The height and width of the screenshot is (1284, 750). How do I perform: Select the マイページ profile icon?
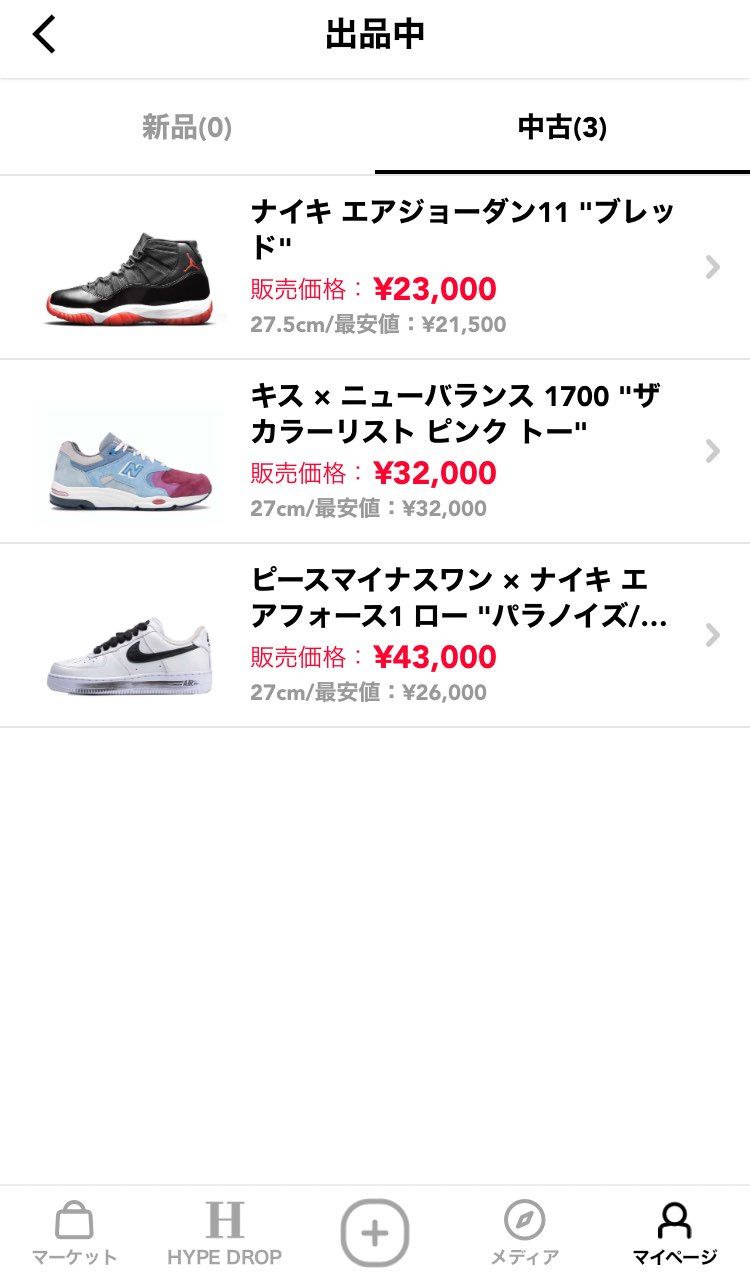point(673,1230)
